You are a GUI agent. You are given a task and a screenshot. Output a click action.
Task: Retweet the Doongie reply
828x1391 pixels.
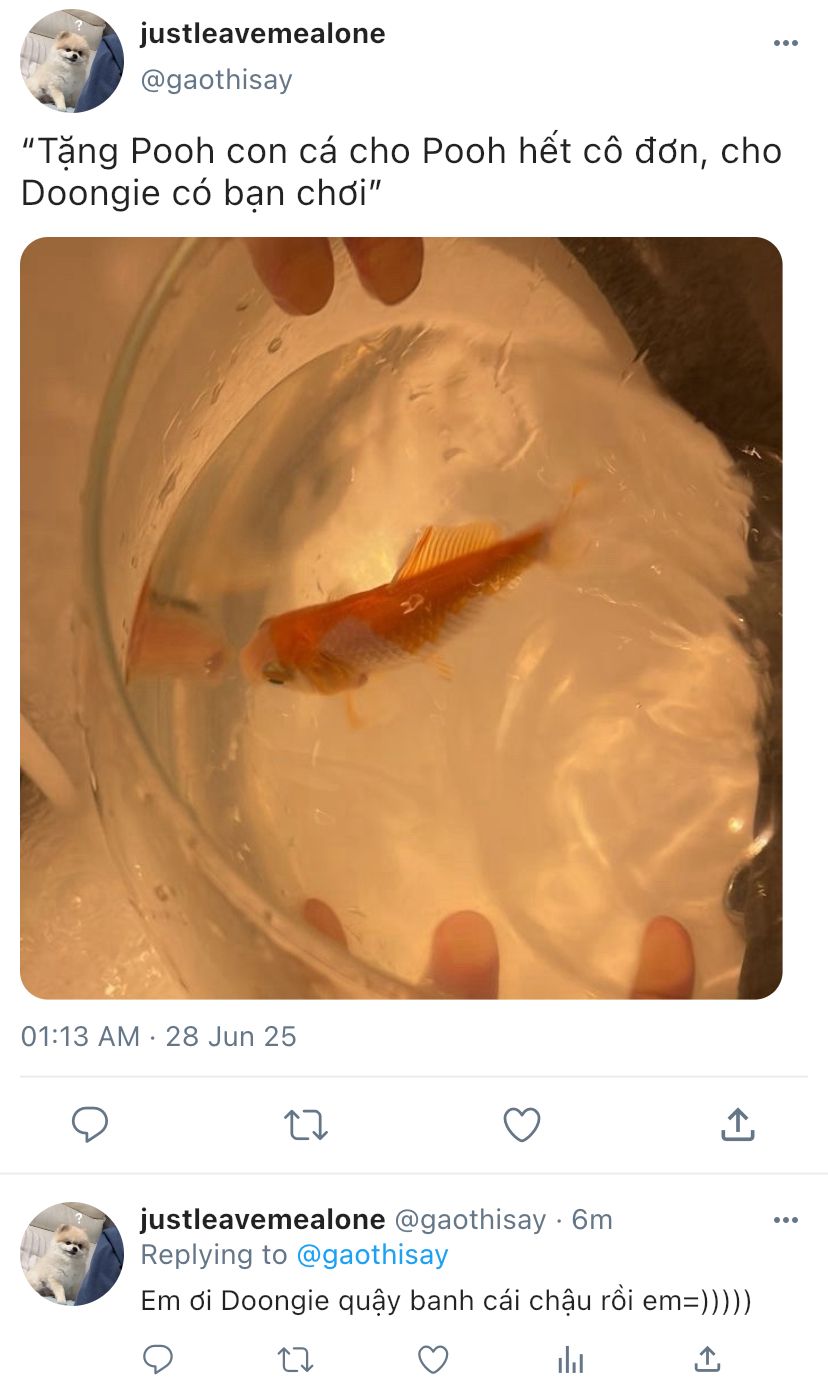tap(295, 1359)
